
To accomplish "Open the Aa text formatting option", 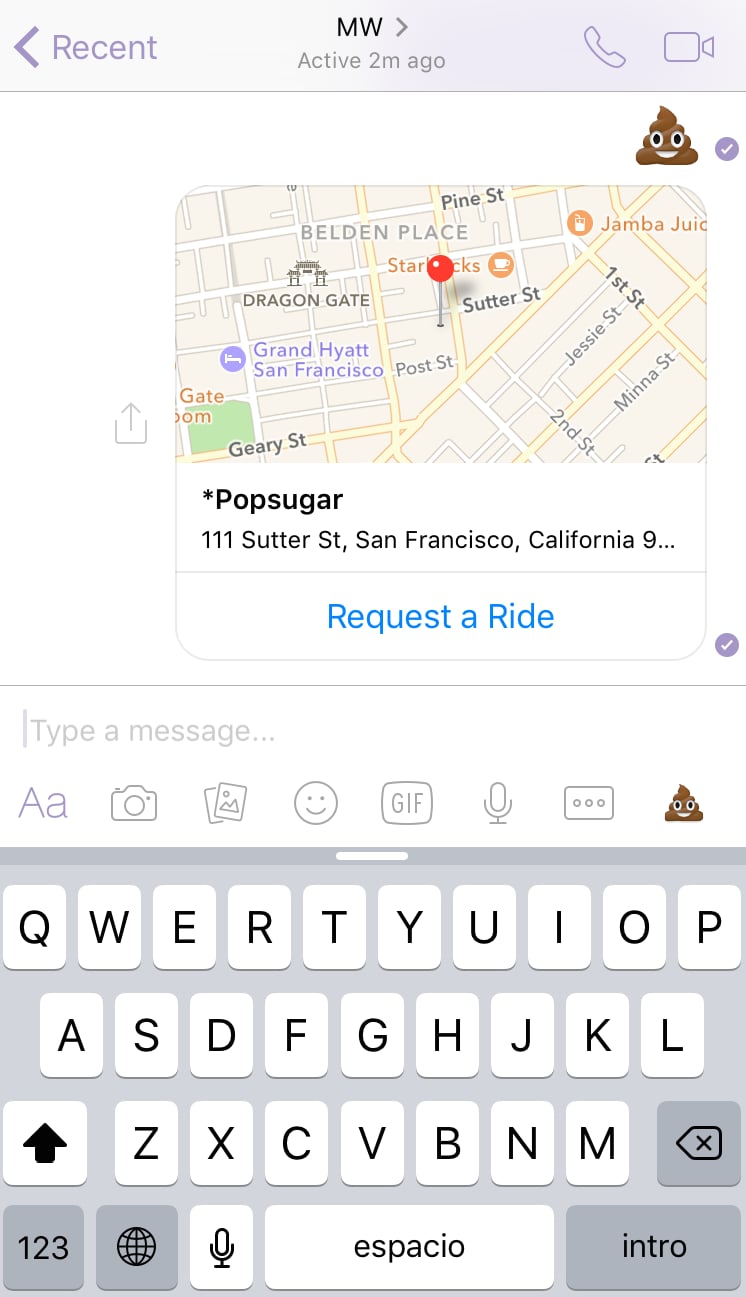I will pyautogui.click(x=44, y=803).
